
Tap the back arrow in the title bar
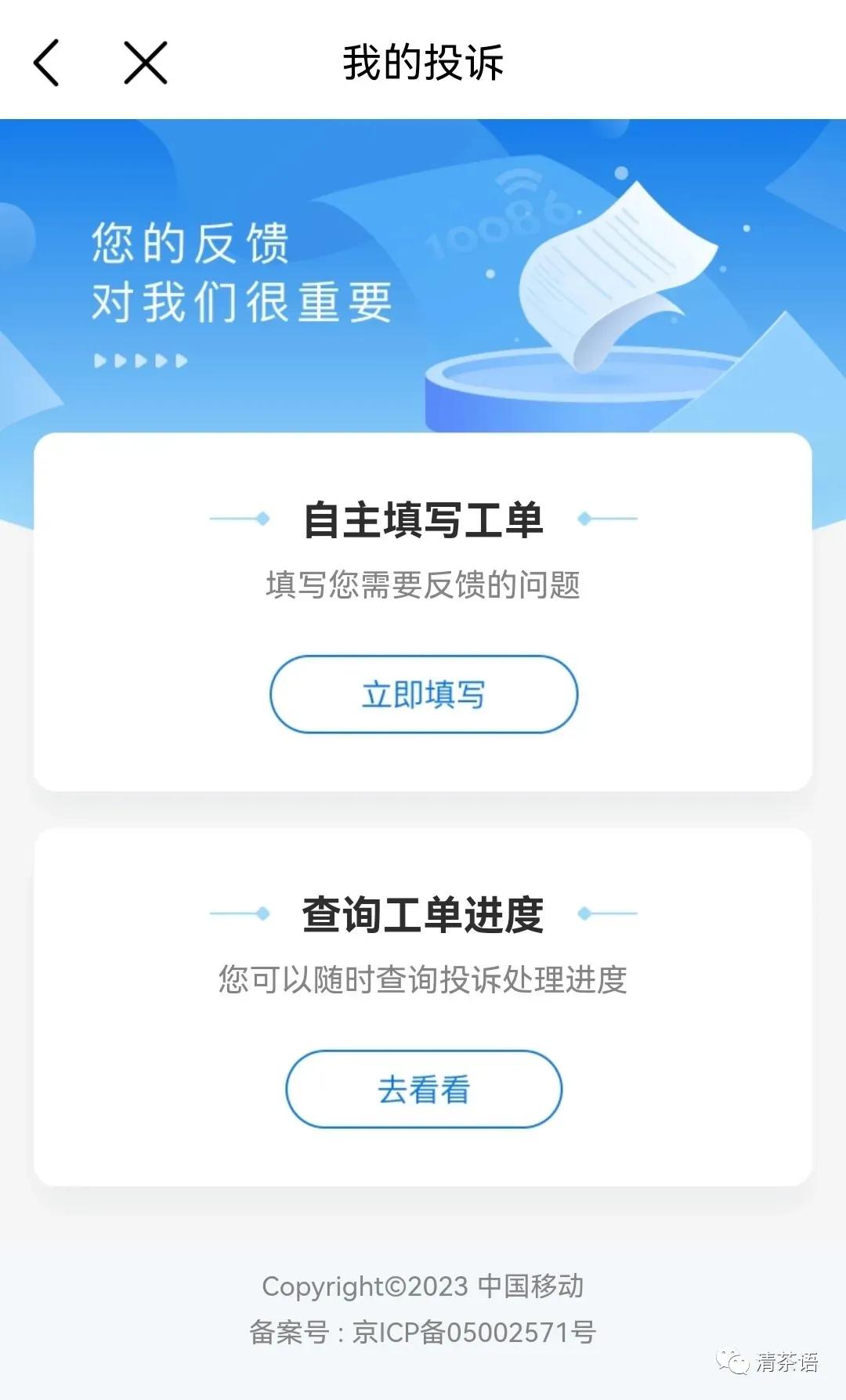point(49,64)
